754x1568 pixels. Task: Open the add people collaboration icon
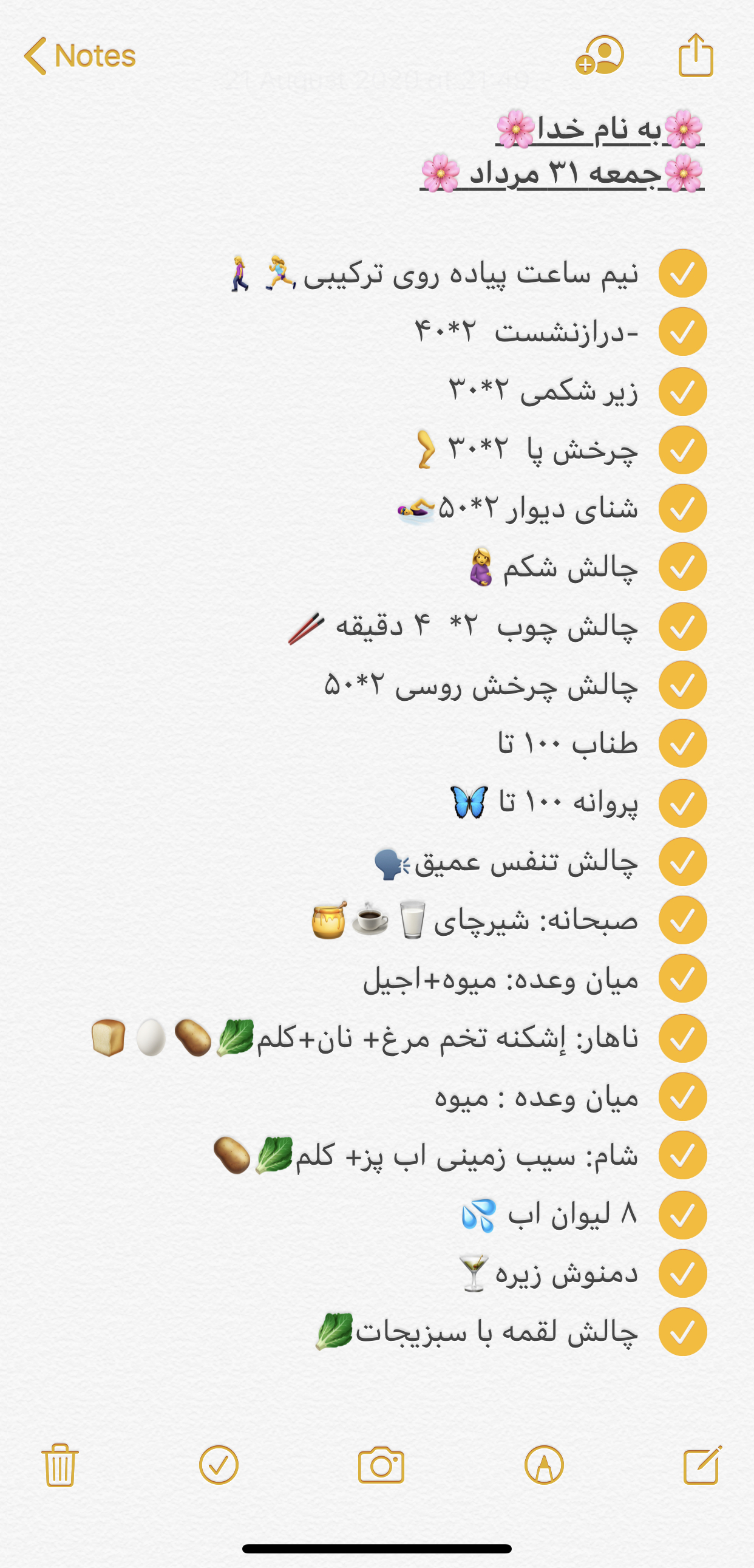(x=599, y=55)
